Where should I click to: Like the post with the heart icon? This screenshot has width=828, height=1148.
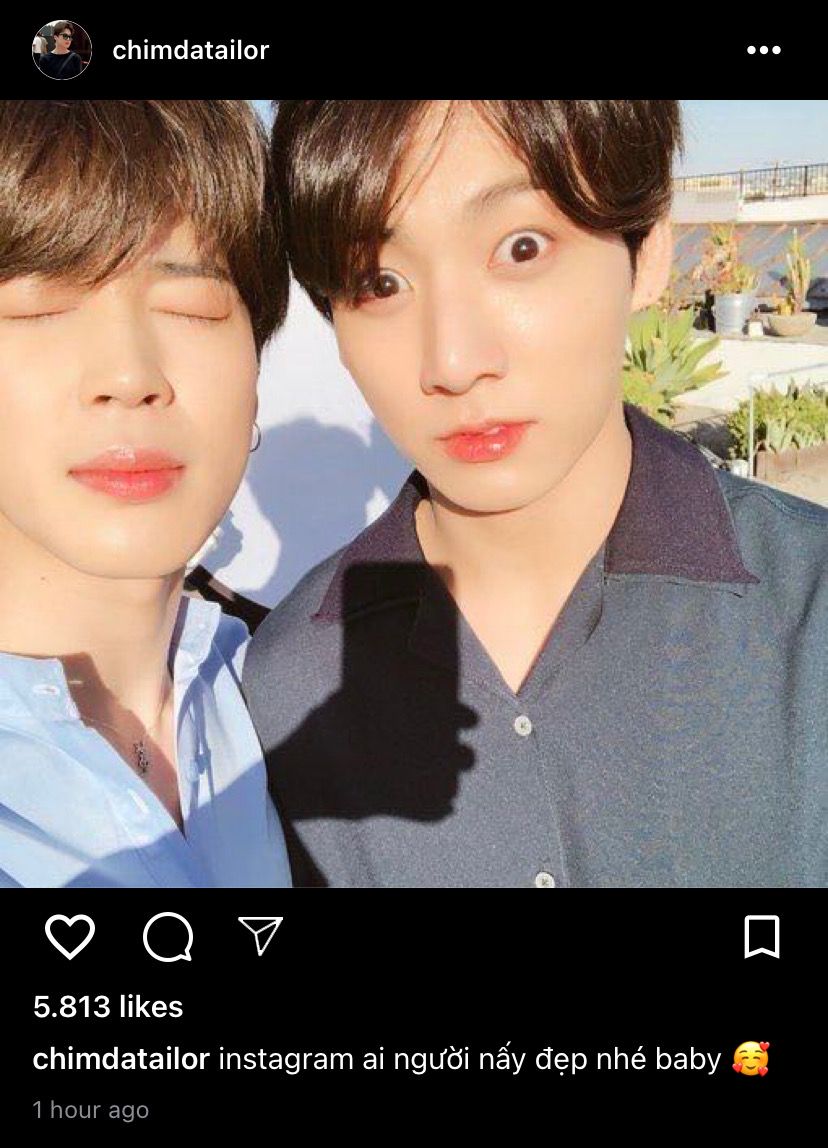coord(70,937)
